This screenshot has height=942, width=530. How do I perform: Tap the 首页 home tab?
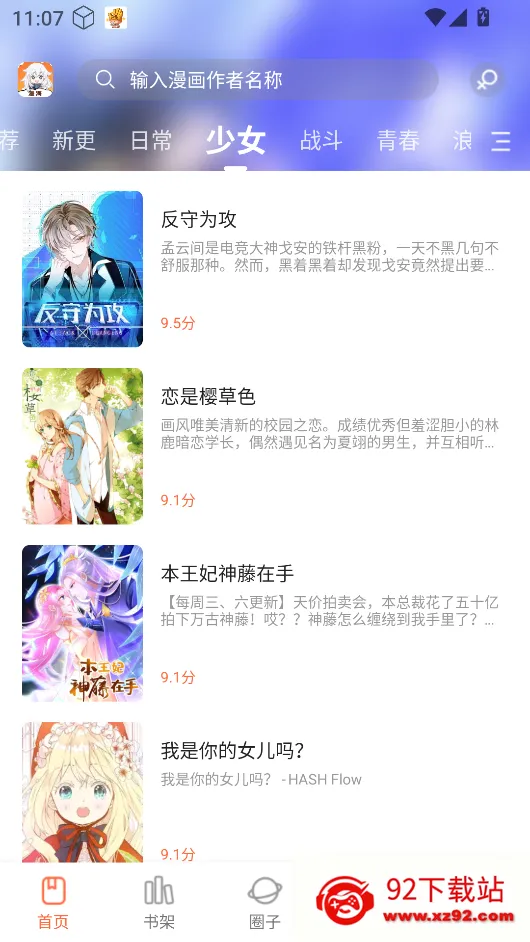click(x=53, y=902)
